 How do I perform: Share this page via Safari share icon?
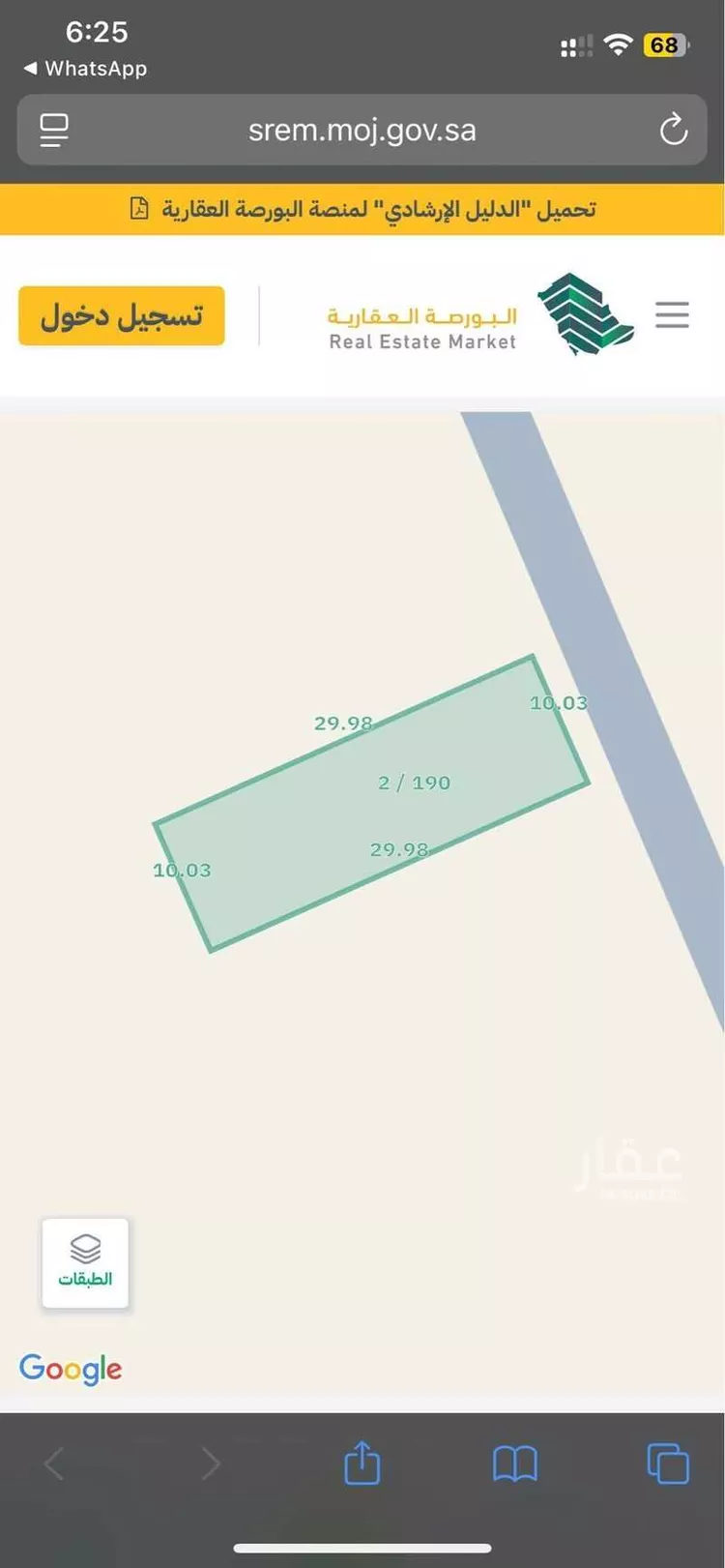(362, 1463)
